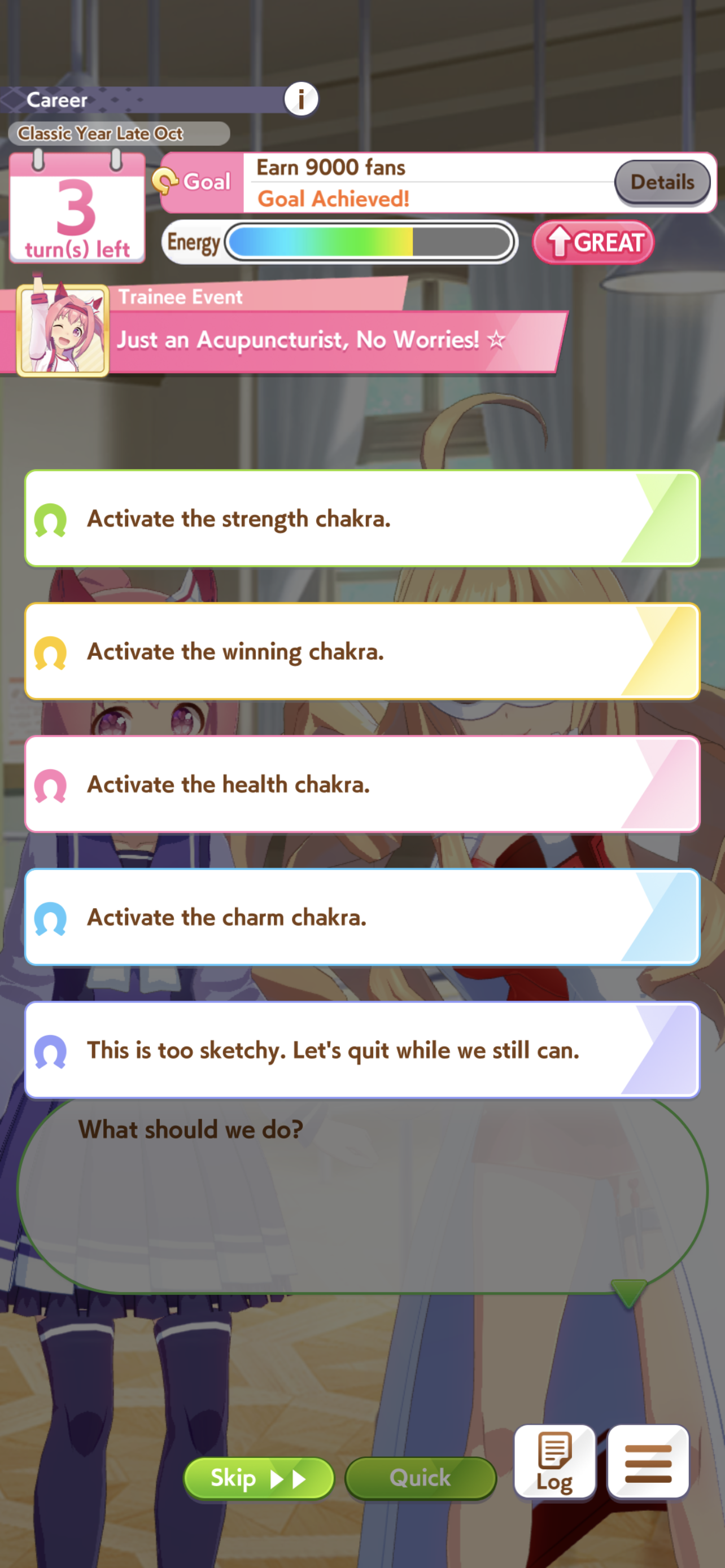Viewport: 725px width, 1568px height.
Task: Skip the event dialogue
Action: click(259, 1478)
